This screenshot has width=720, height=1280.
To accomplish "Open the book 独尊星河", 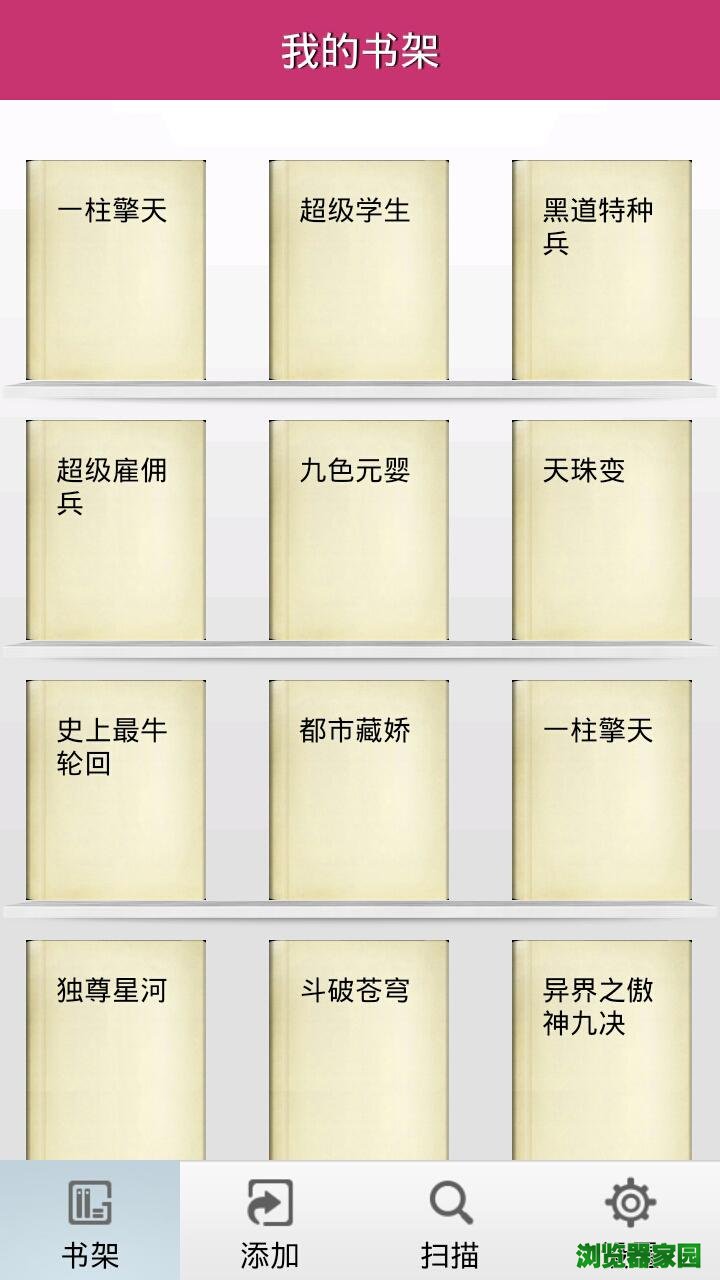I will pyautogui.click(x=115, y=1050).
